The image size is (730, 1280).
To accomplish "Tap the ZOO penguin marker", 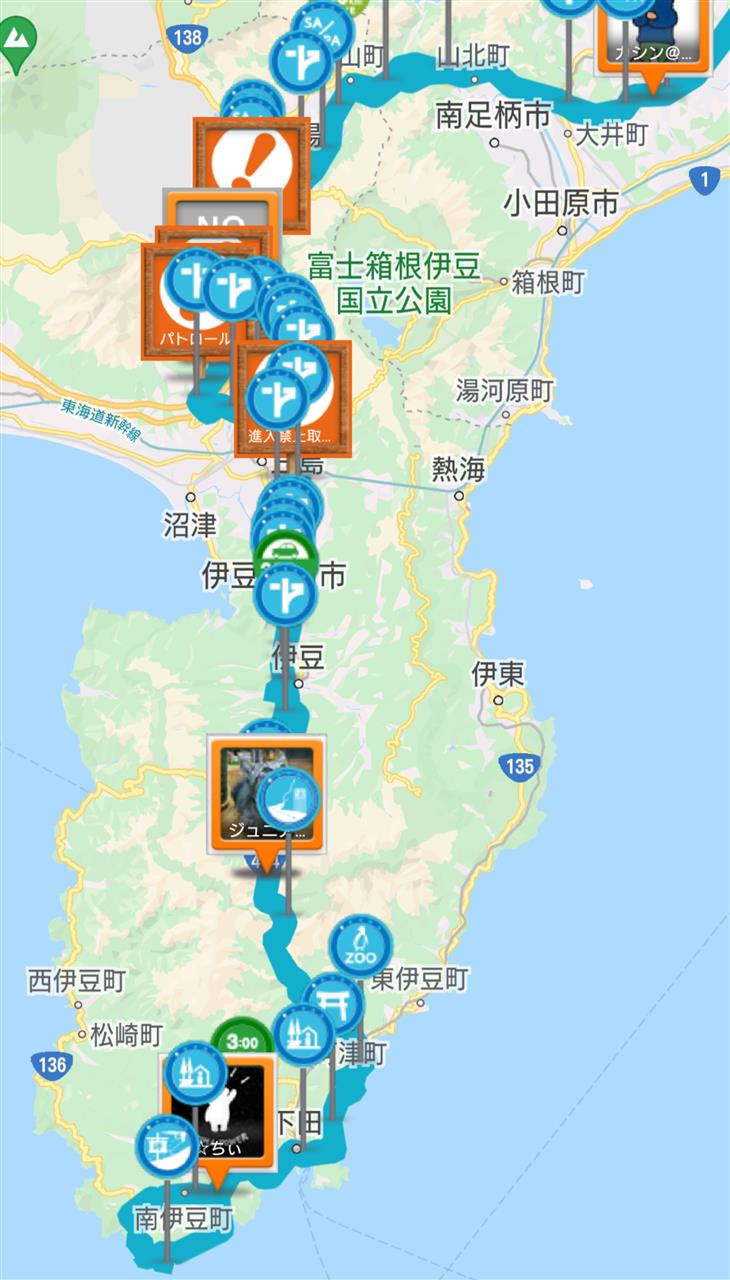I will pyautogui.click(x=360, y=945).
